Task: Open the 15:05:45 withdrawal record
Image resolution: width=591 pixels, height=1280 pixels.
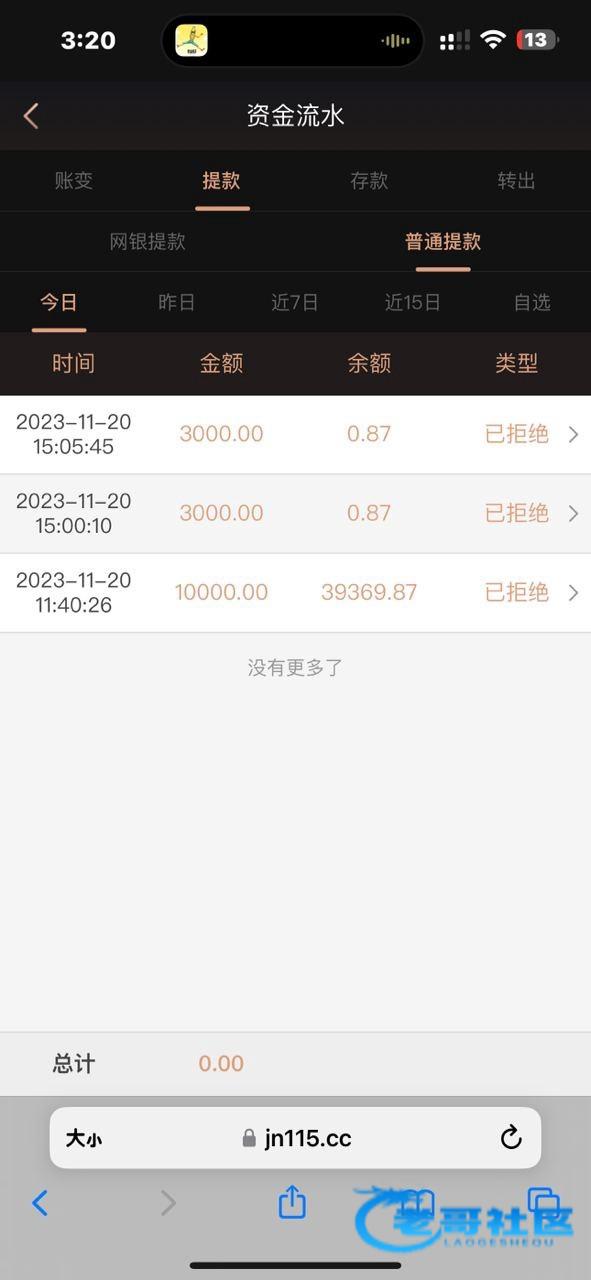Action: [295, 435]
